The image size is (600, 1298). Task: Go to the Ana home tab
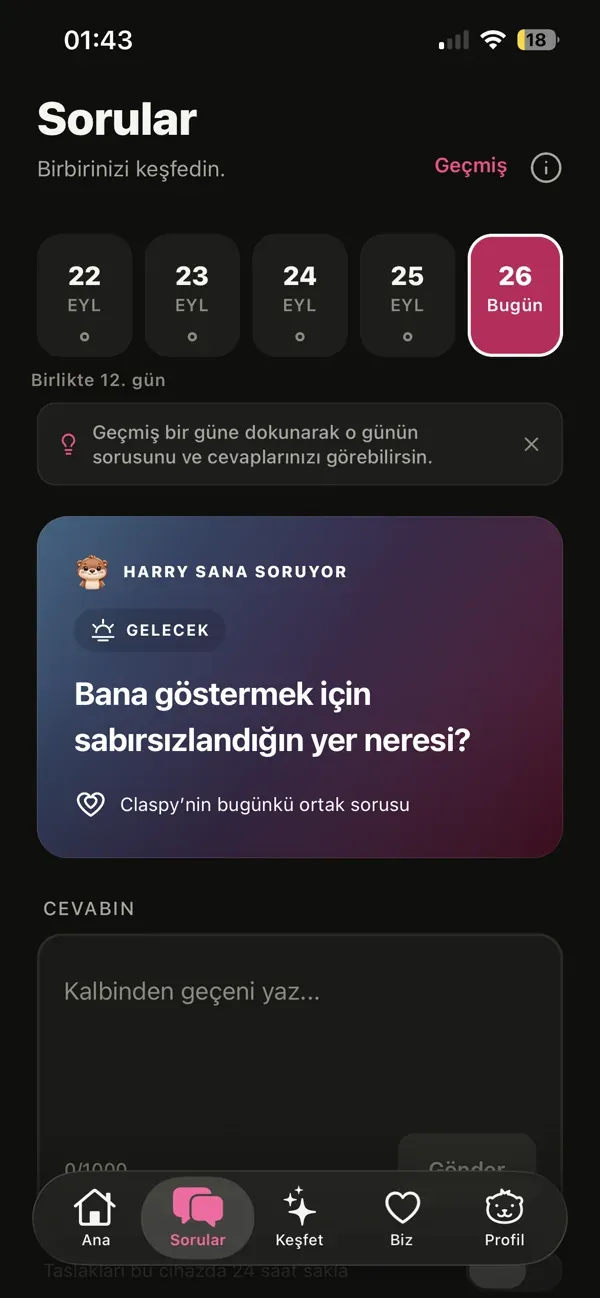(x=96, y=1218)
